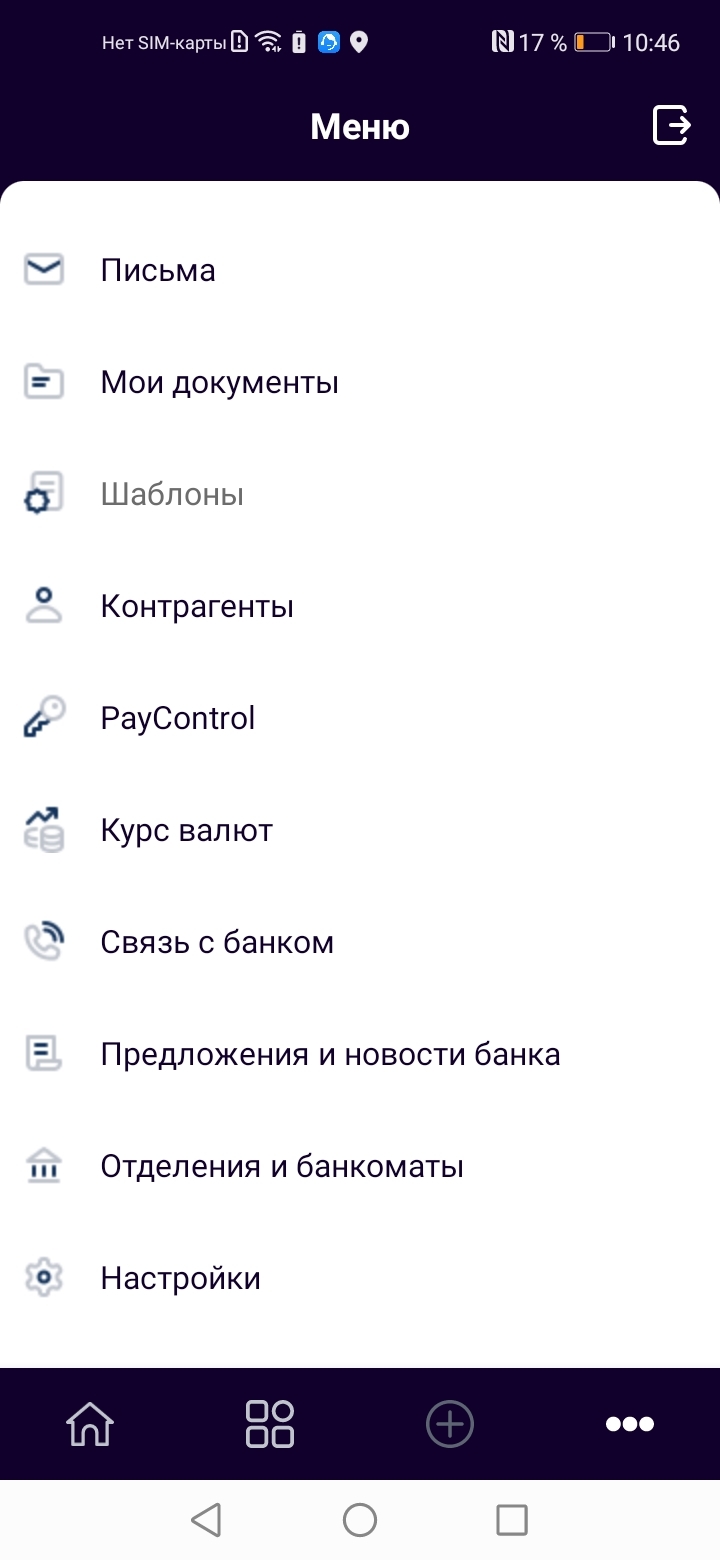Open Мои документы
This screenshot has height=1560, width=720.
(219, 382)
